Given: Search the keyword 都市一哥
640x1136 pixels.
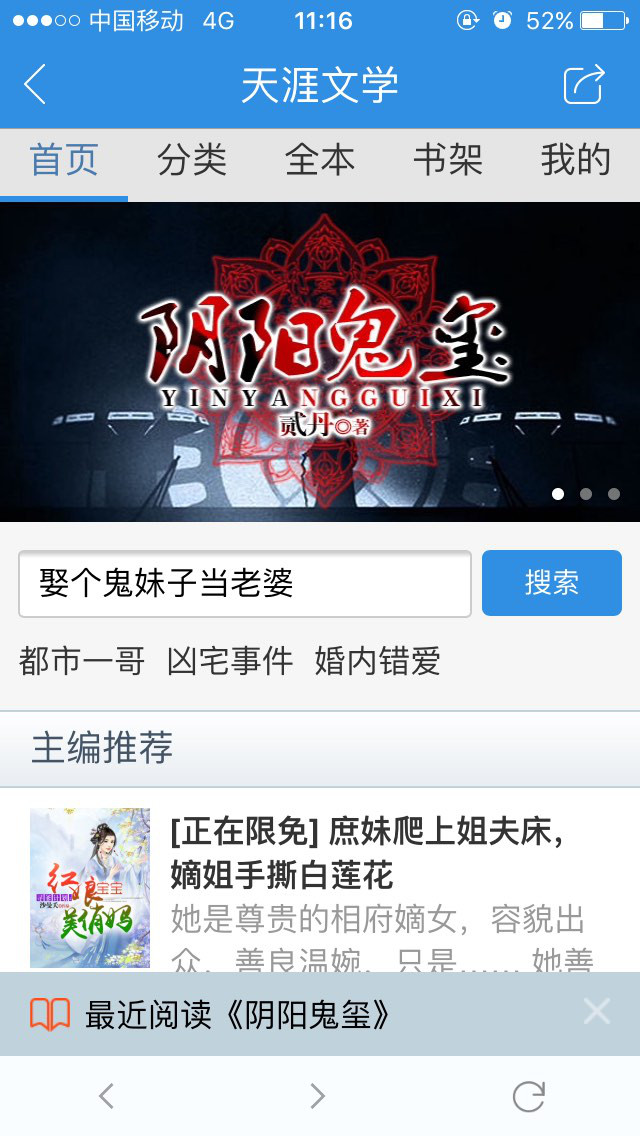Looking at the screenshot, I should pos(82,661).
